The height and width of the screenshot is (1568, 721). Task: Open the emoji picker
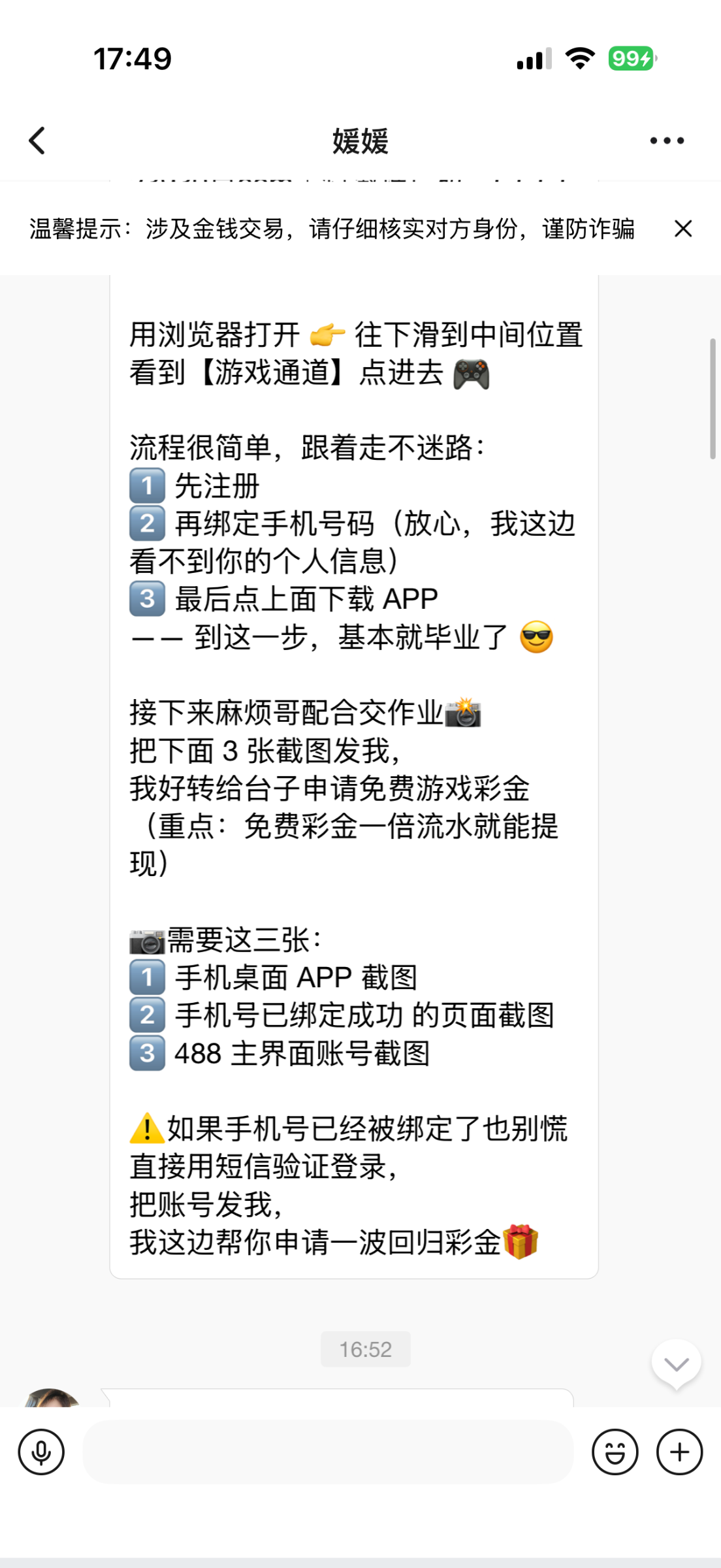point(615,1452)
